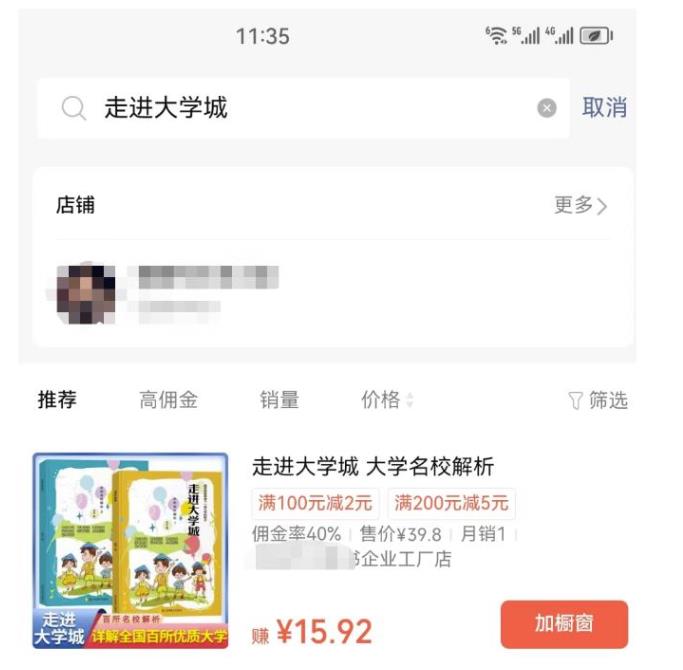
Task: Open the 筛选 filter options
Action: pos(597,400)
